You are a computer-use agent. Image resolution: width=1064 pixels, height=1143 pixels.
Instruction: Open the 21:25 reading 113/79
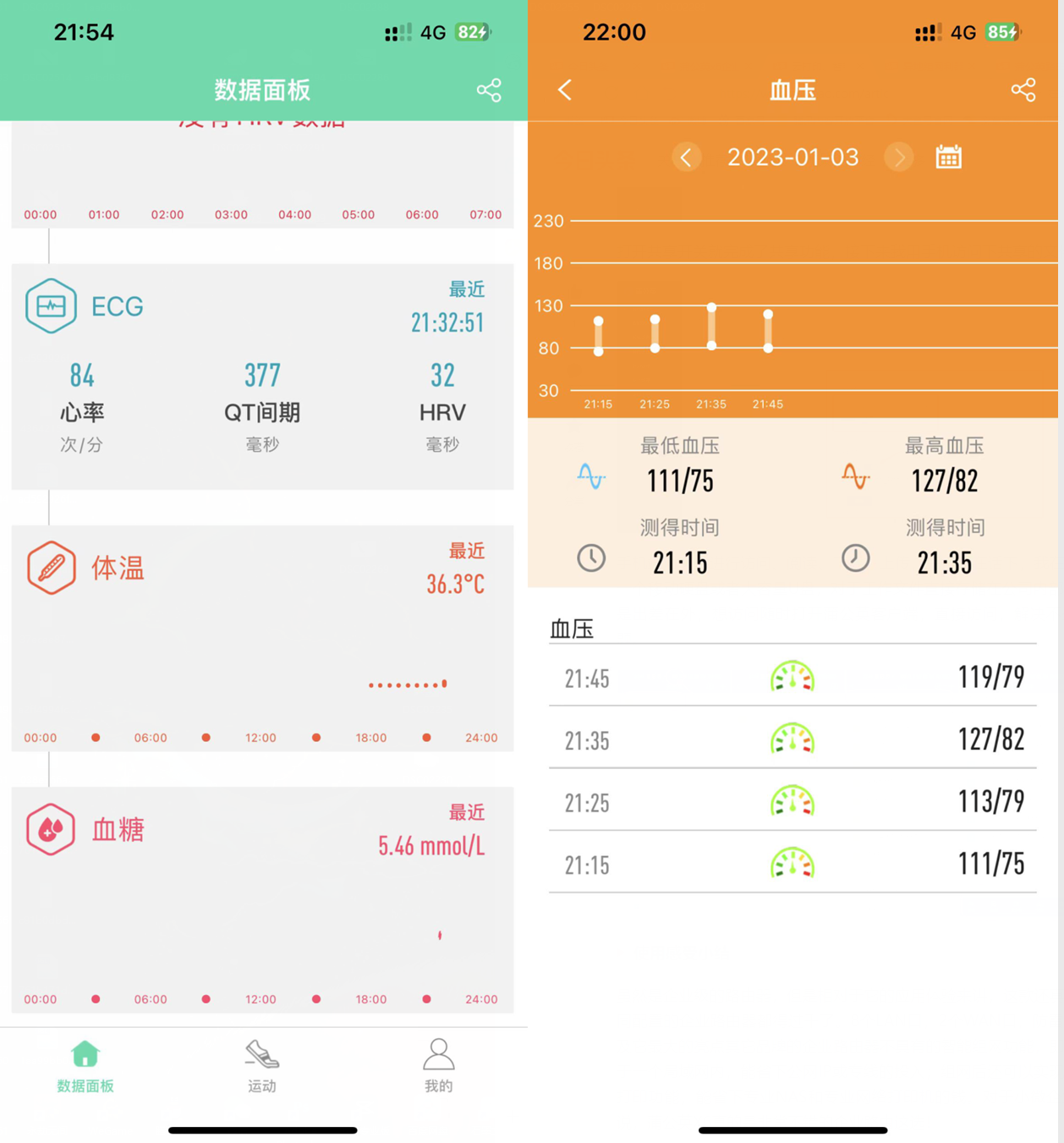click(793, 800)
